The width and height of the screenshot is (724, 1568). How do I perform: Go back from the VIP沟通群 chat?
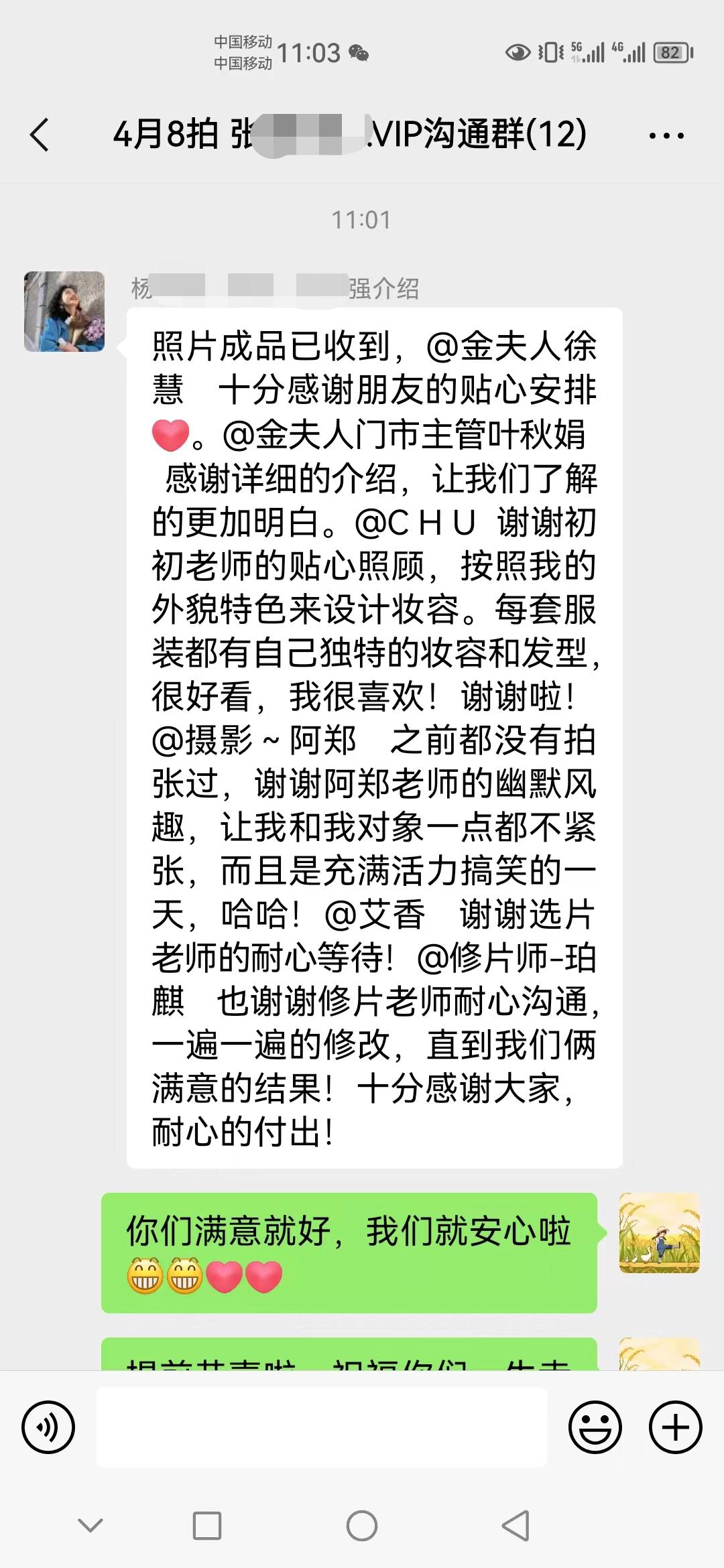pos(40,135)
